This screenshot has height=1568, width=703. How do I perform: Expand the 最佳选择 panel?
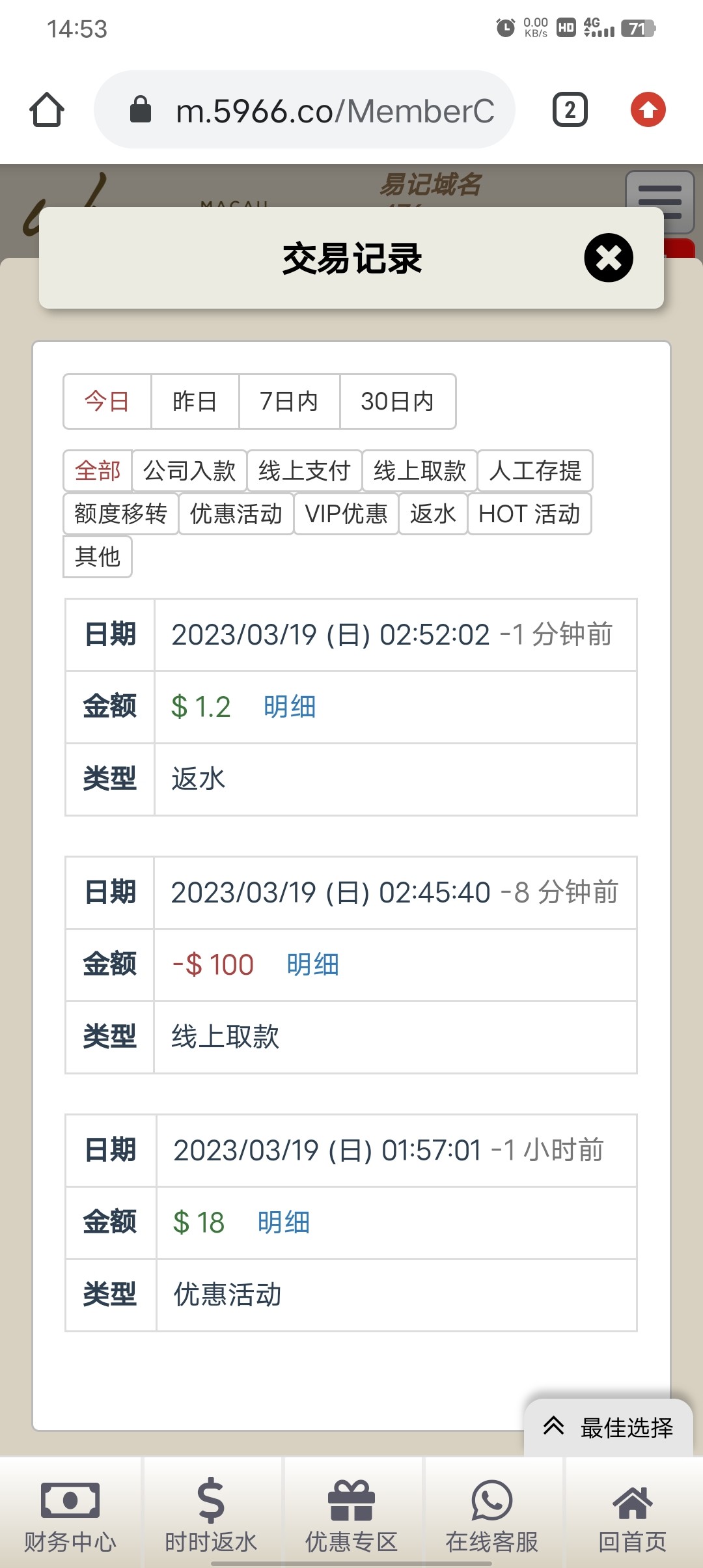609,1427
